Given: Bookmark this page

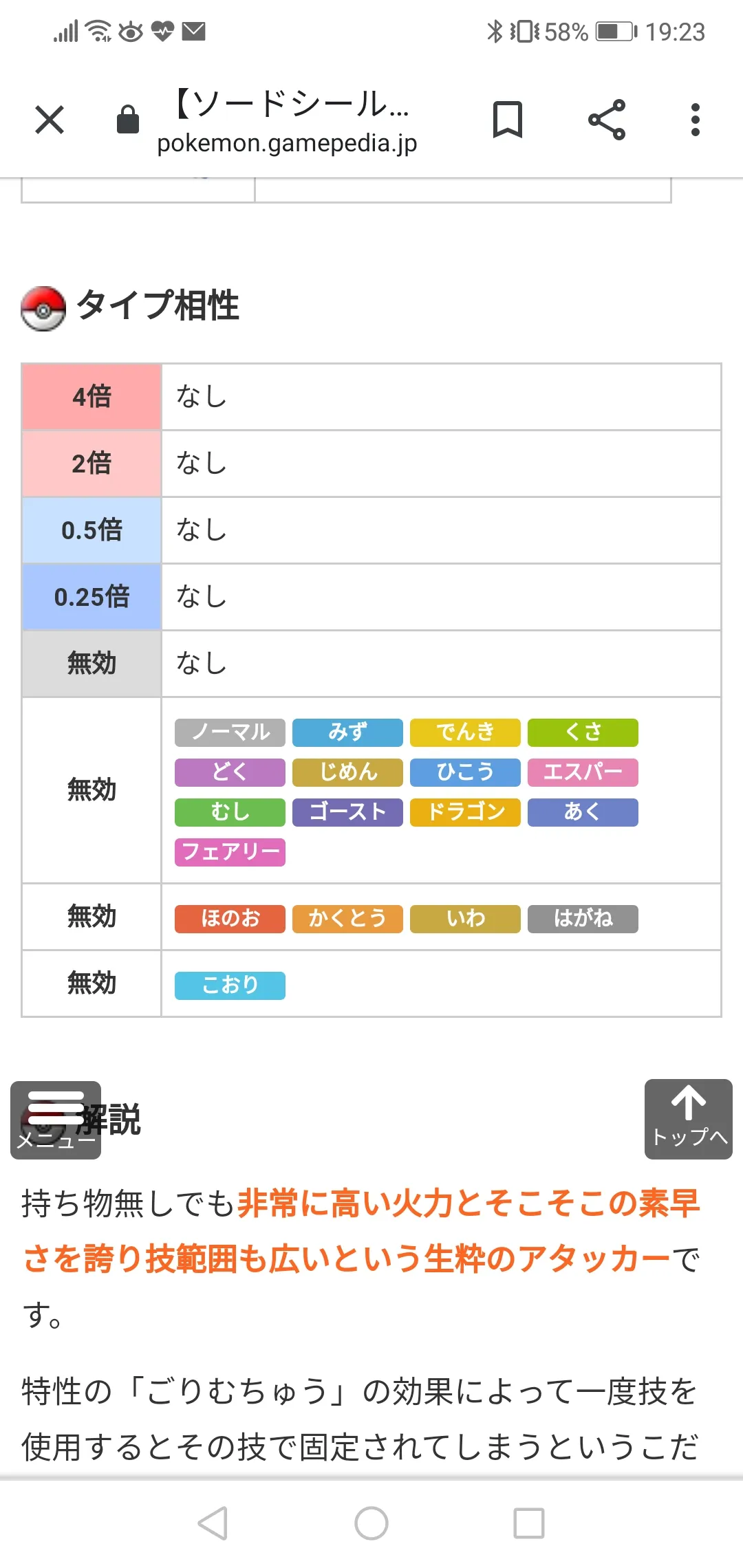Looking at the screenshot, I should point(508,120).
